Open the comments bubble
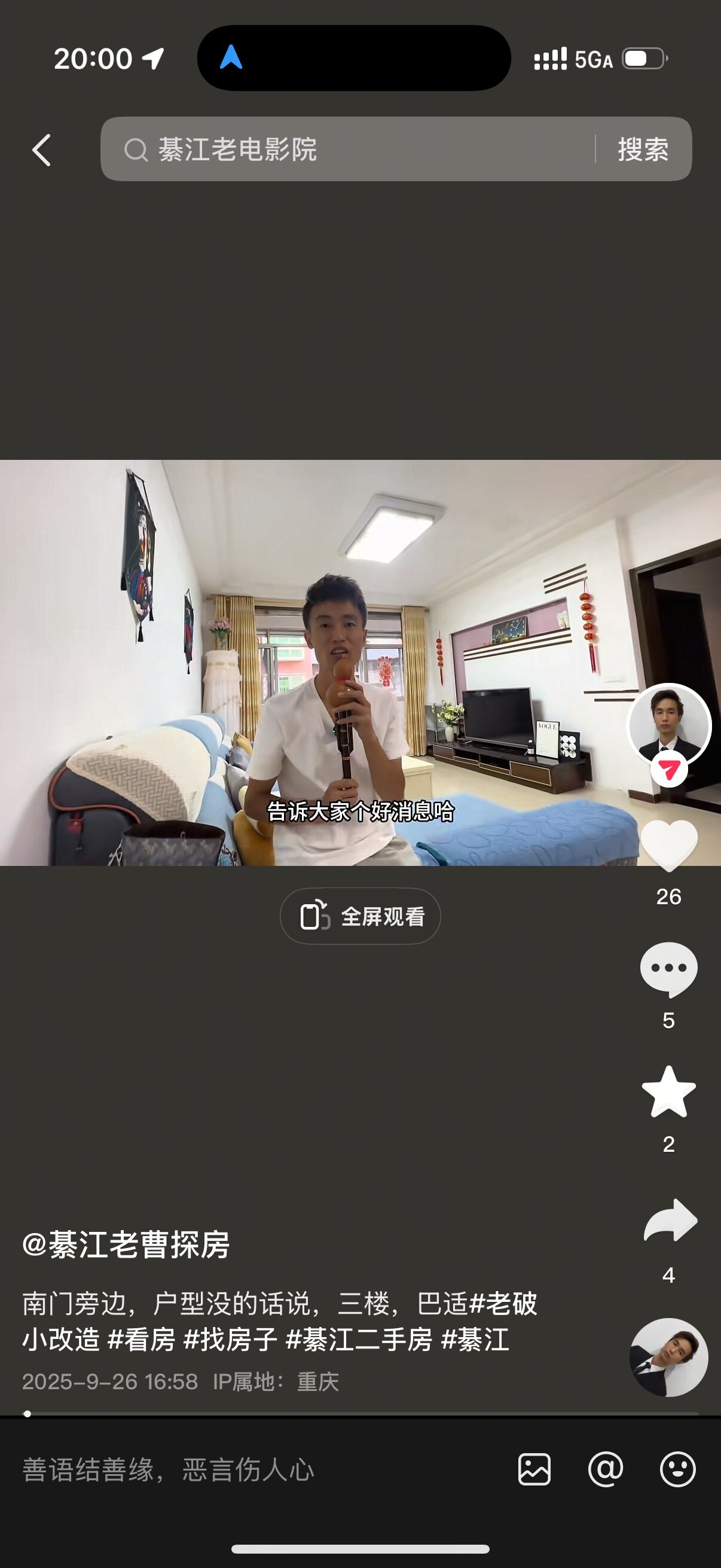721x1568 pixels. (668, 969)
